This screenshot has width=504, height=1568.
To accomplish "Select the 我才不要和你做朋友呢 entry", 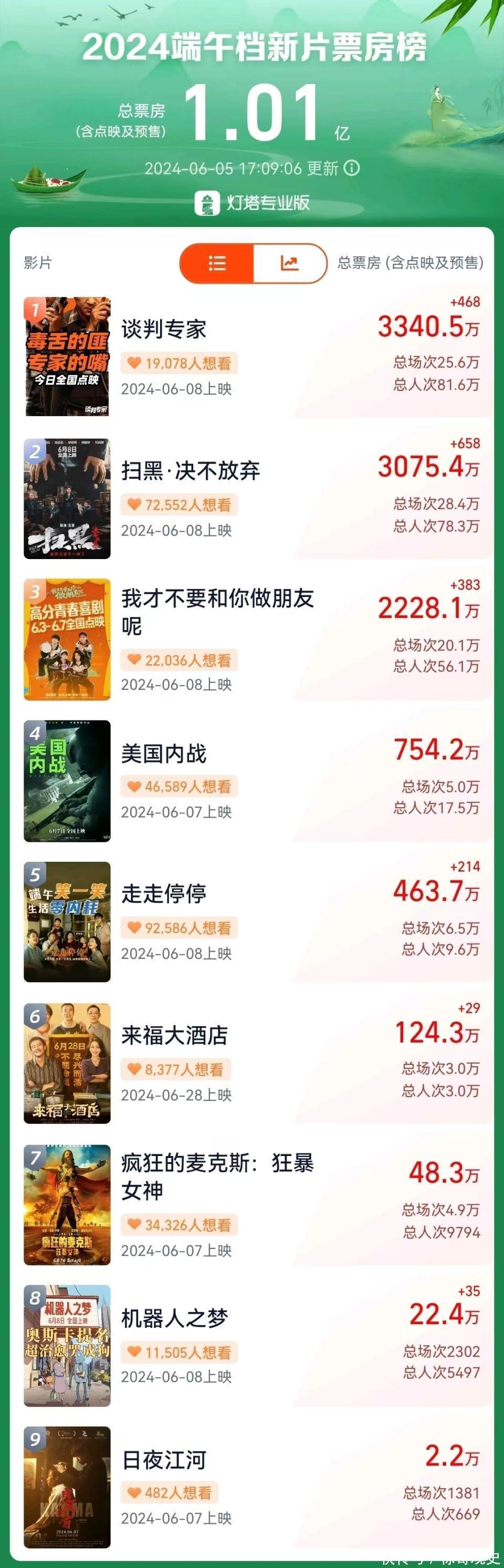I will click(251, 639).
